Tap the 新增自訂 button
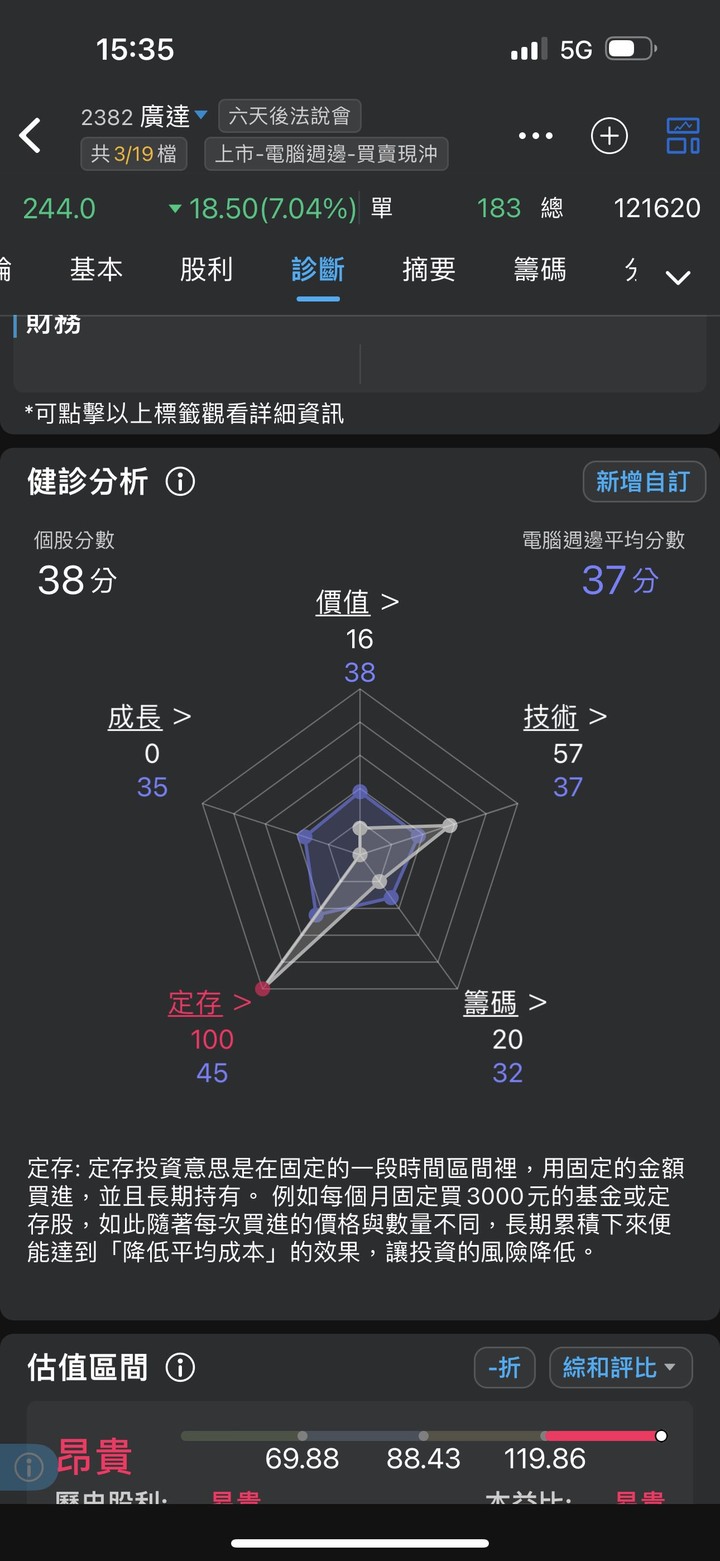 tap(644, 482)
